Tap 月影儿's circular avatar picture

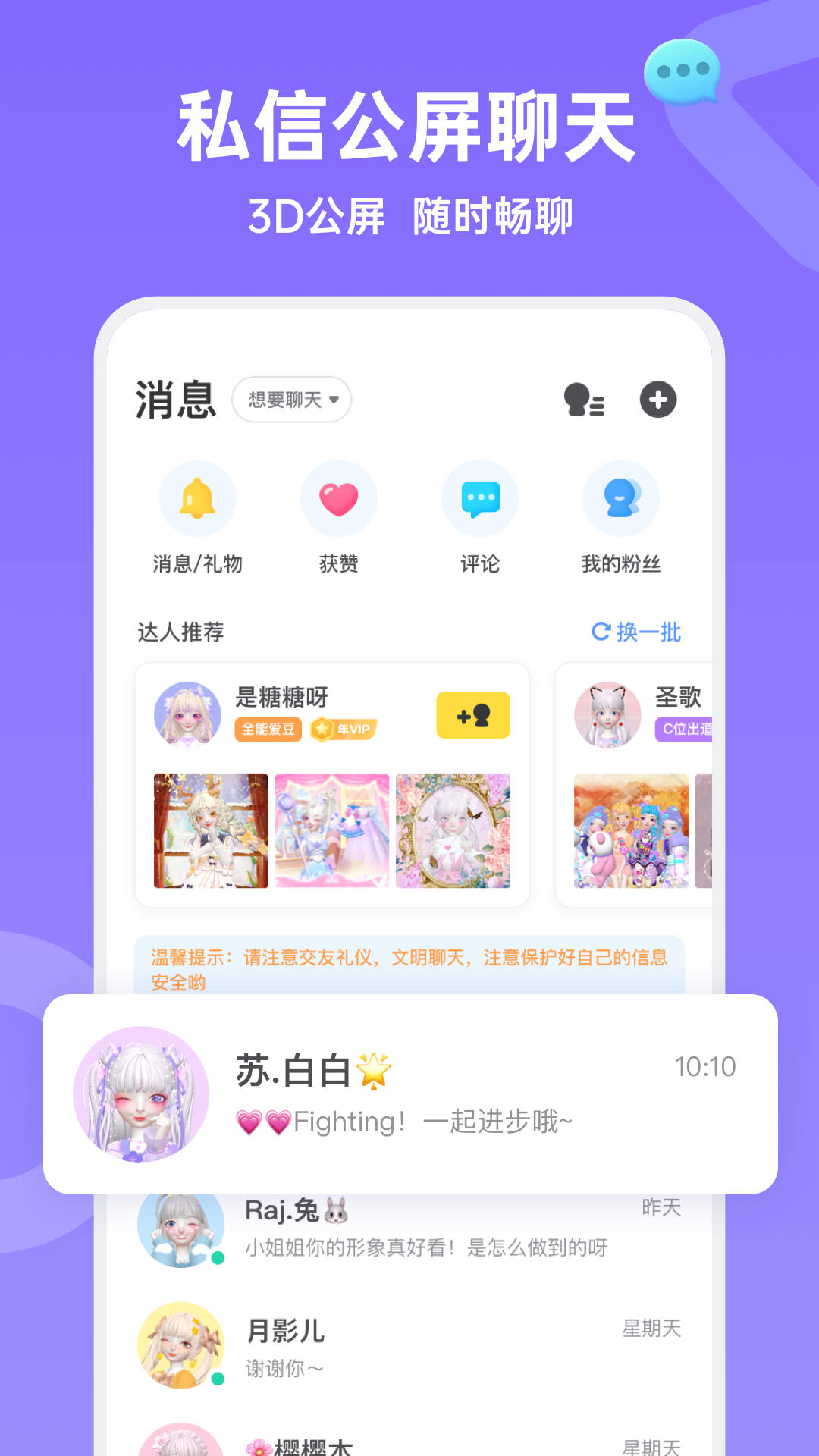179,1342
